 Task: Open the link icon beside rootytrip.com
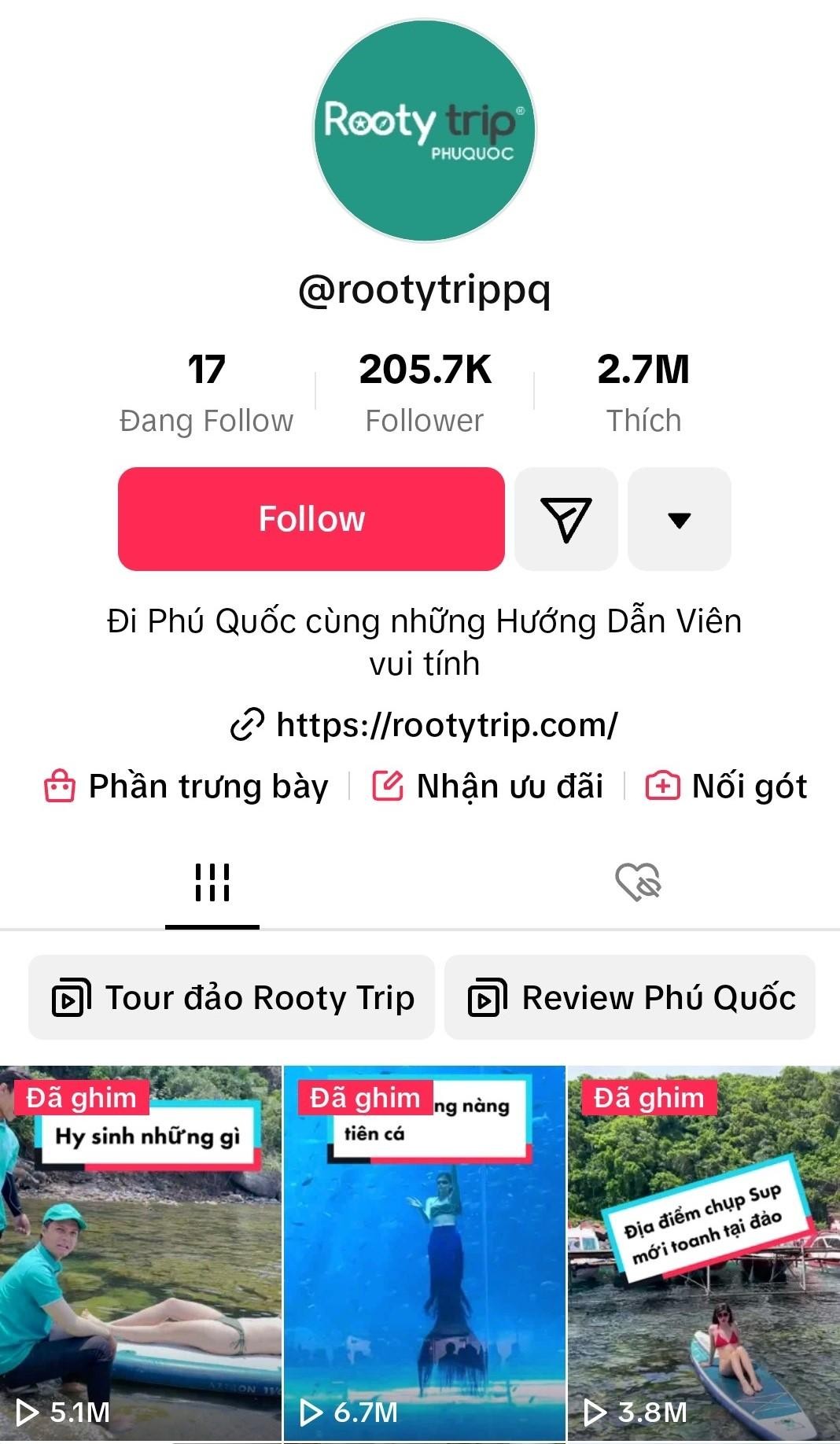coord(248,724)
